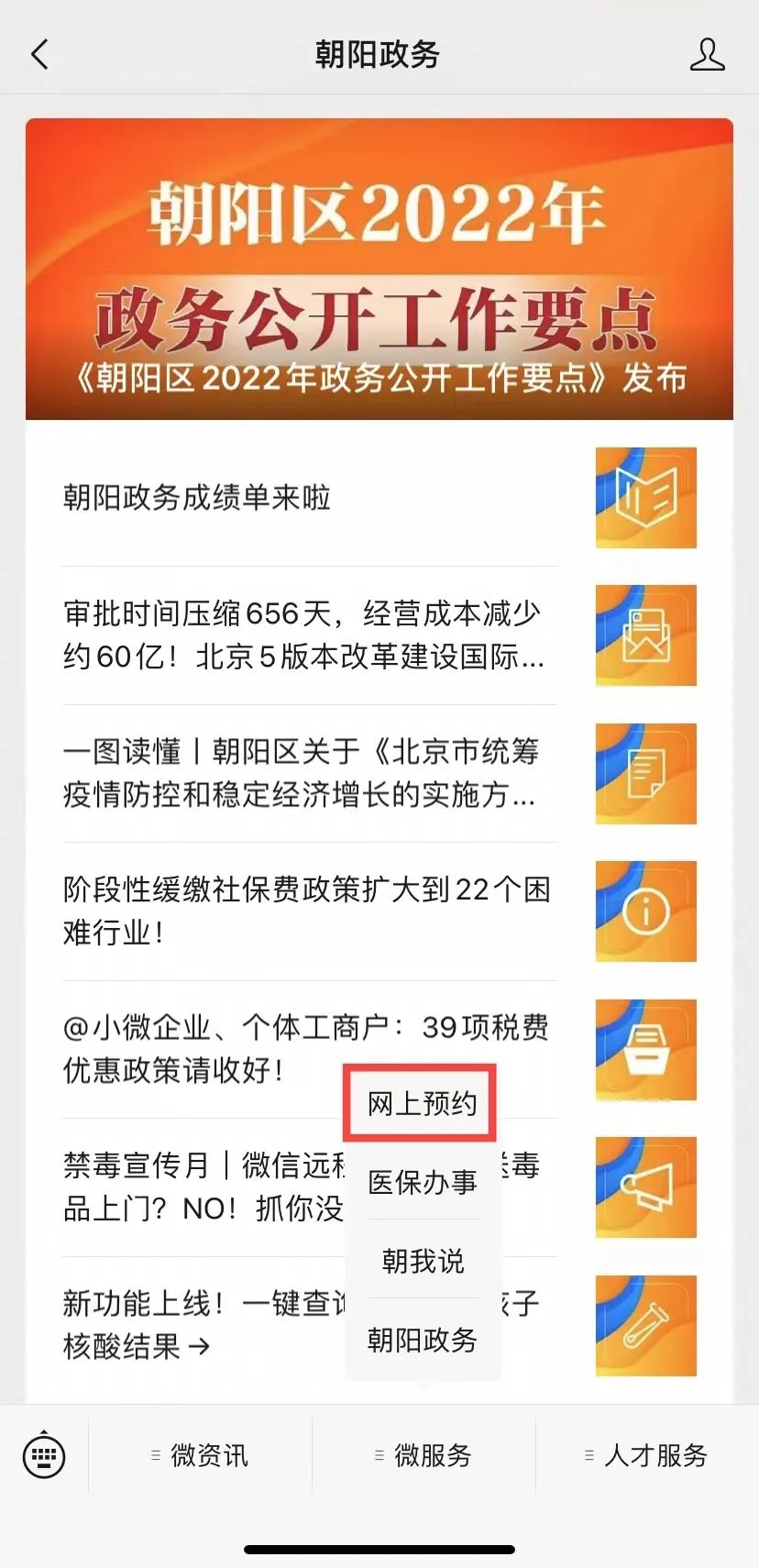
Task: Select 朝阳政务 in the popup menu
Action: 422,1340
